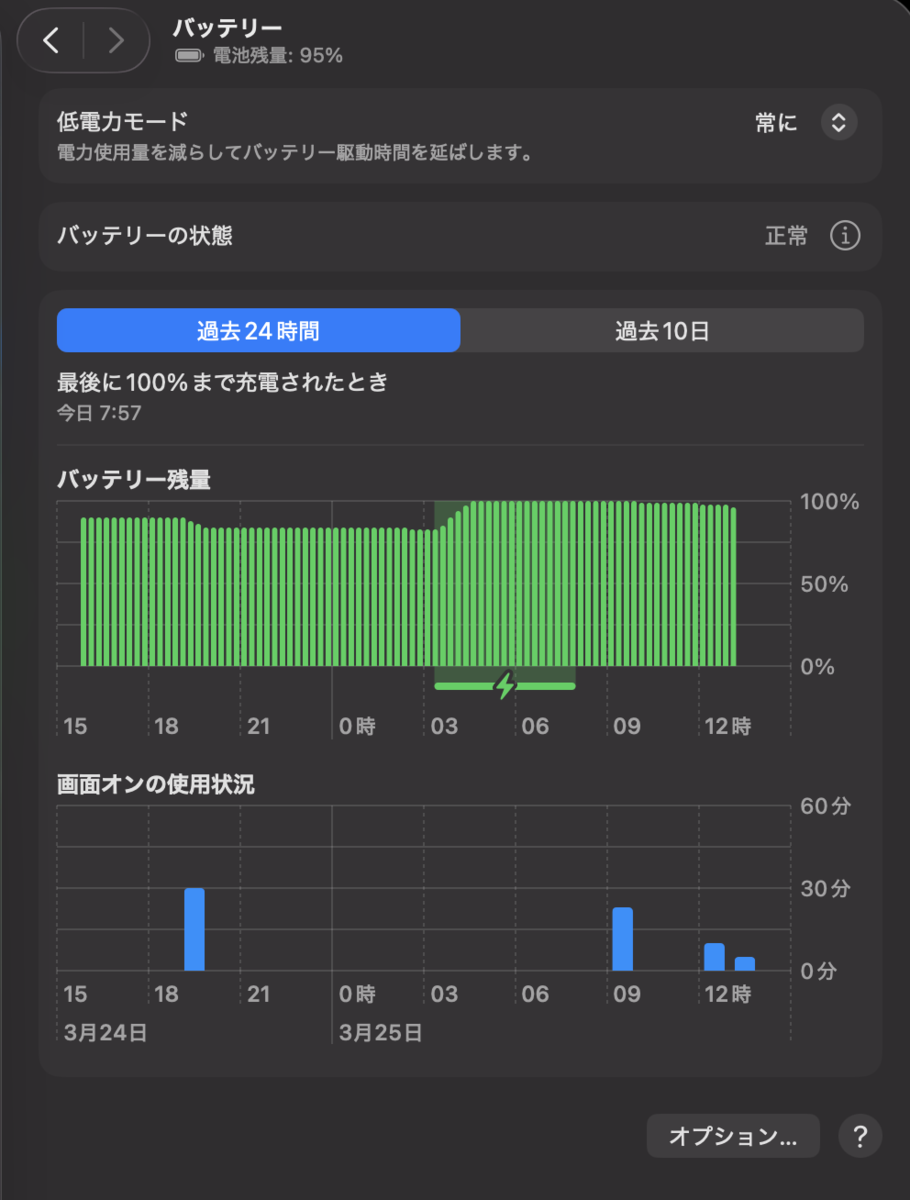Viewport: 910px width, 1200px height.
Task: Switch to the 過去24時間 tab
Action: [x=258, y=331]
